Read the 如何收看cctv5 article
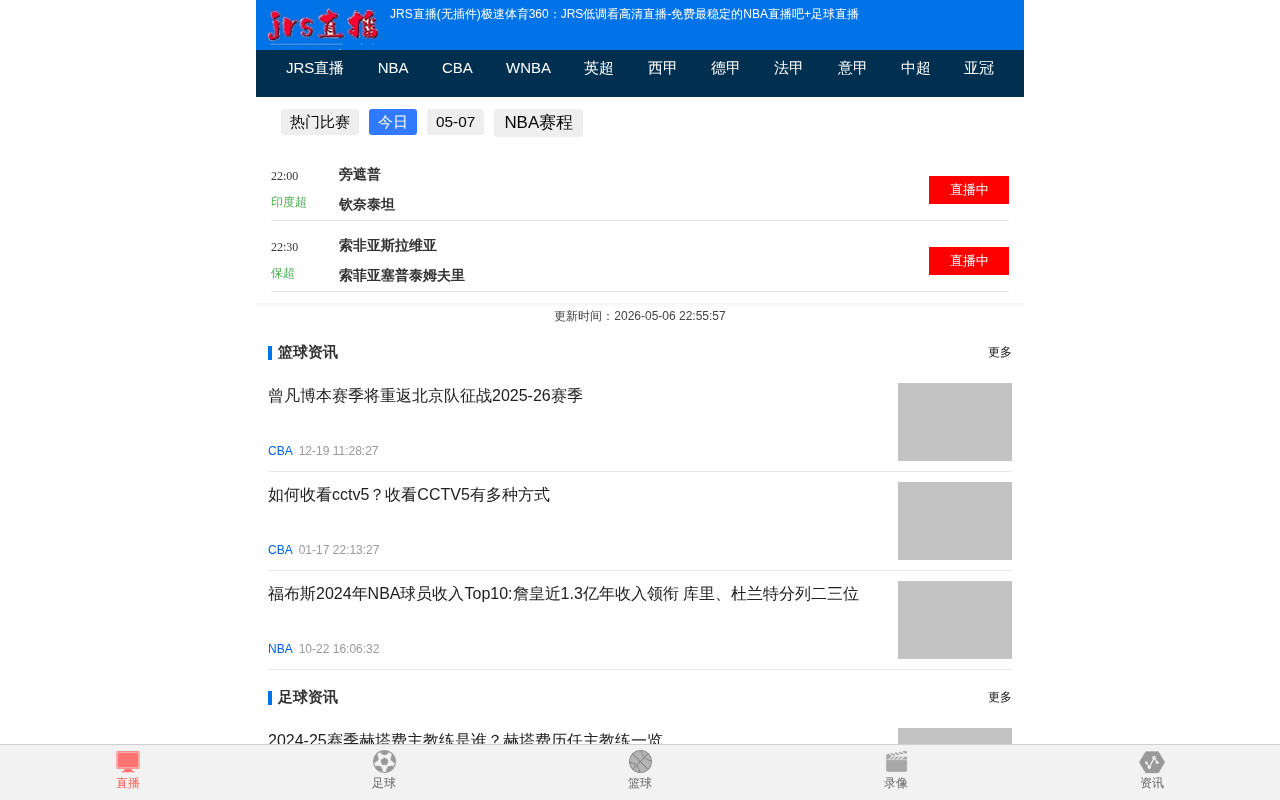Image resolution: width=1280 pixels, height=800 pixels. pyautogui.click(x=409, y=495)
